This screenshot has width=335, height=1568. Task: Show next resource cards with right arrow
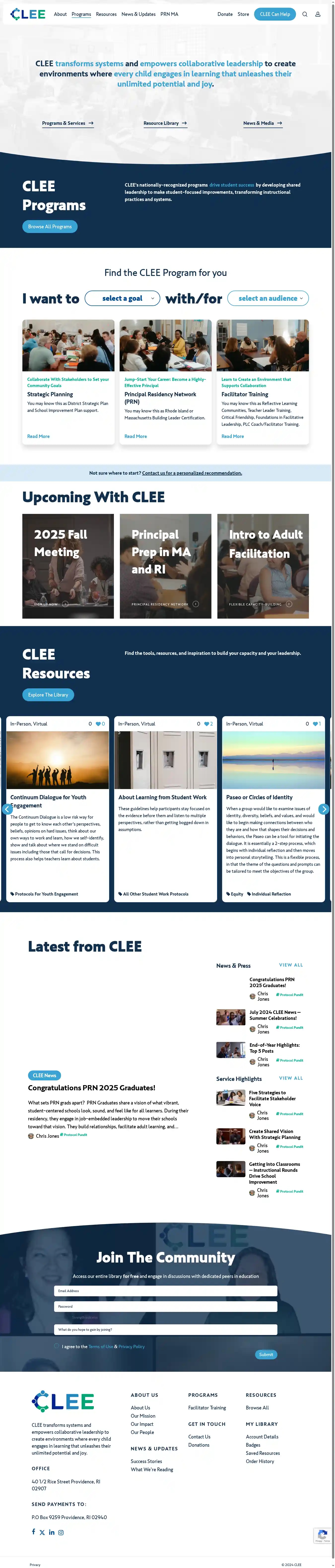323,809
